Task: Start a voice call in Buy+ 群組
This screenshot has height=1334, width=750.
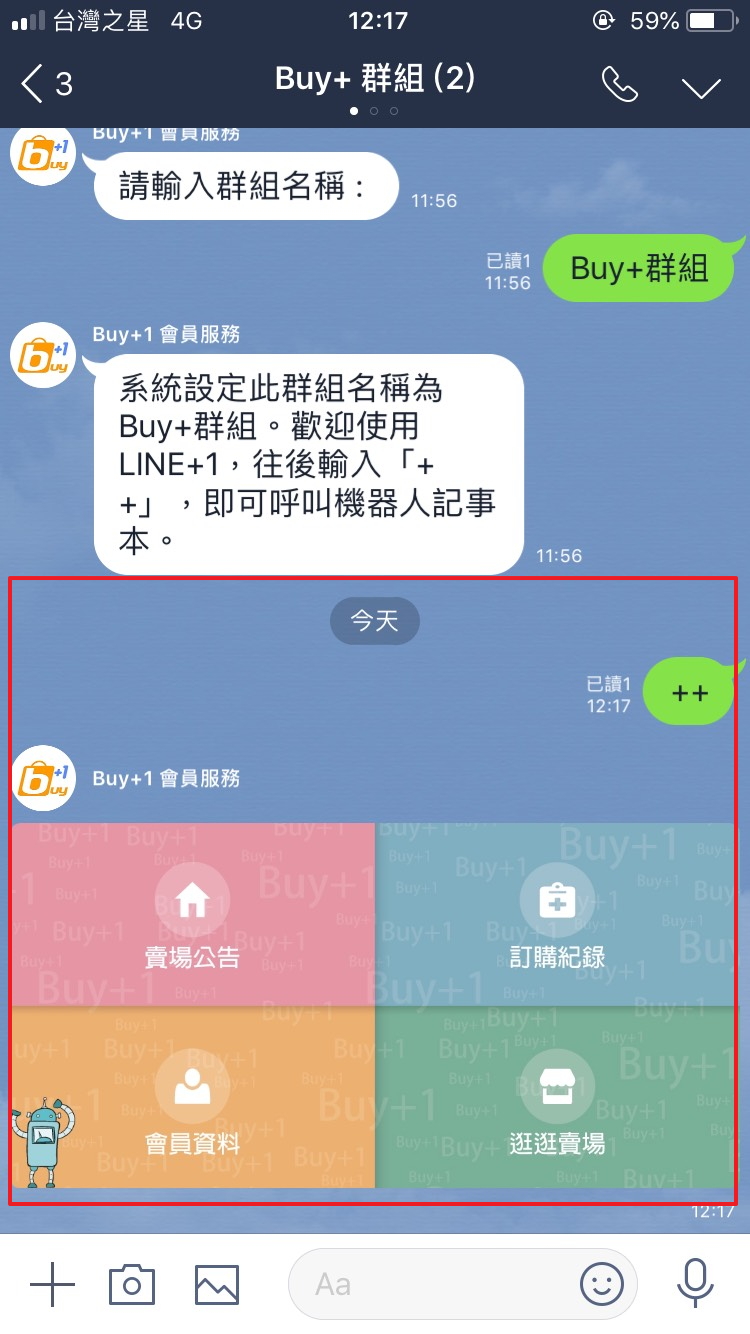Action: (x=619, y=85)
